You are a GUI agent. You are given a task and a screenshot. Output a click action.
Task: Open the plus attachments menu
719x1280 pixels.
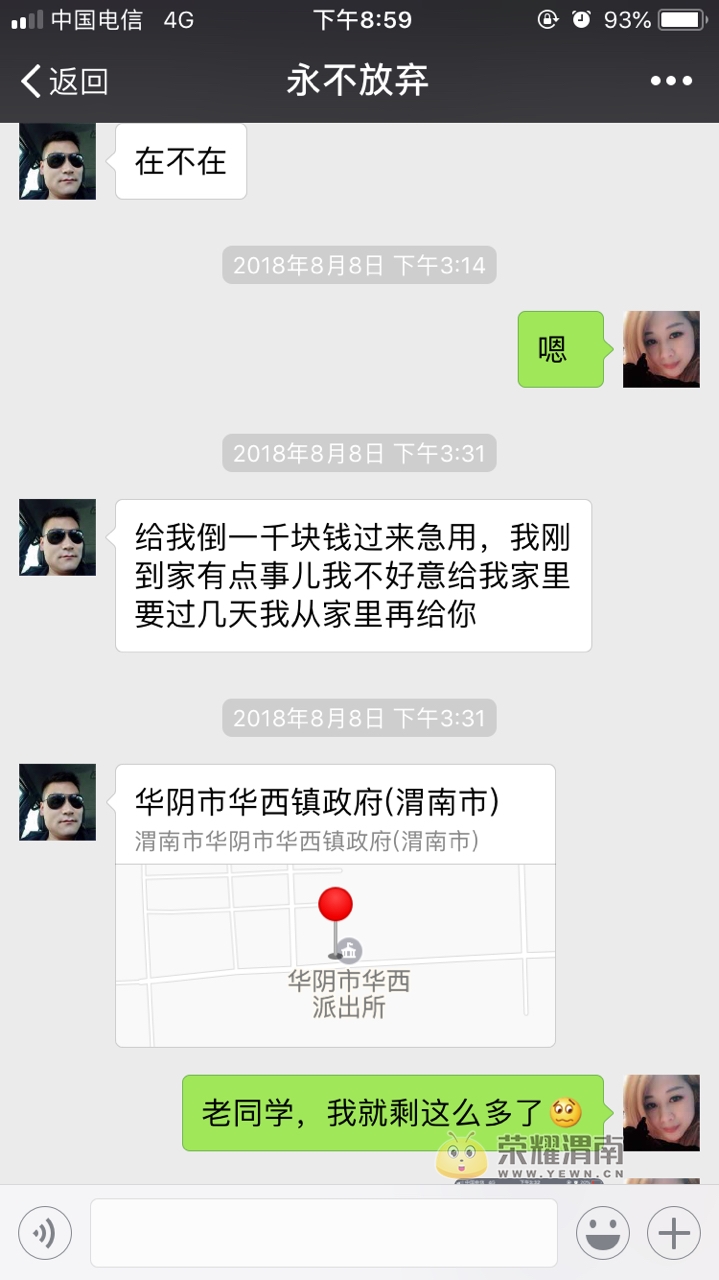tap(673, 1233)
